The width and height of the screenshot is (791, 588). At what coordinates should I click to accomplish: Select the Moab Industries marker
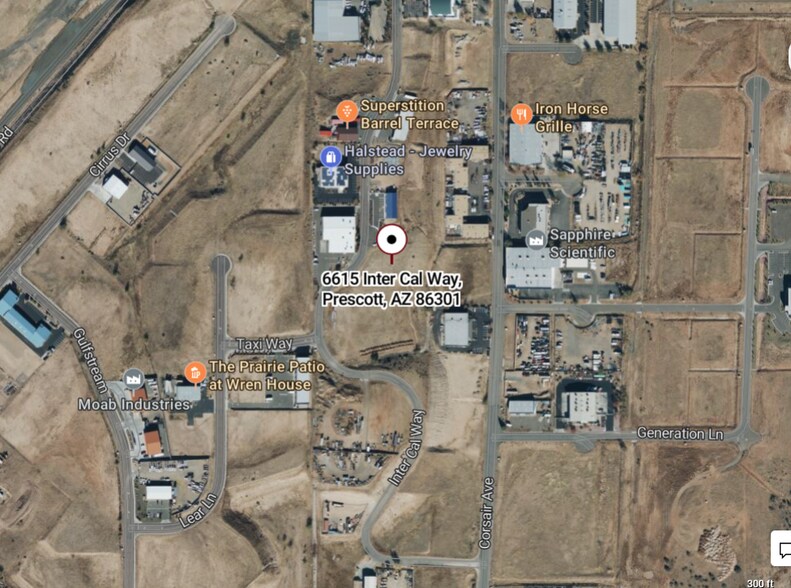[134, 381]
